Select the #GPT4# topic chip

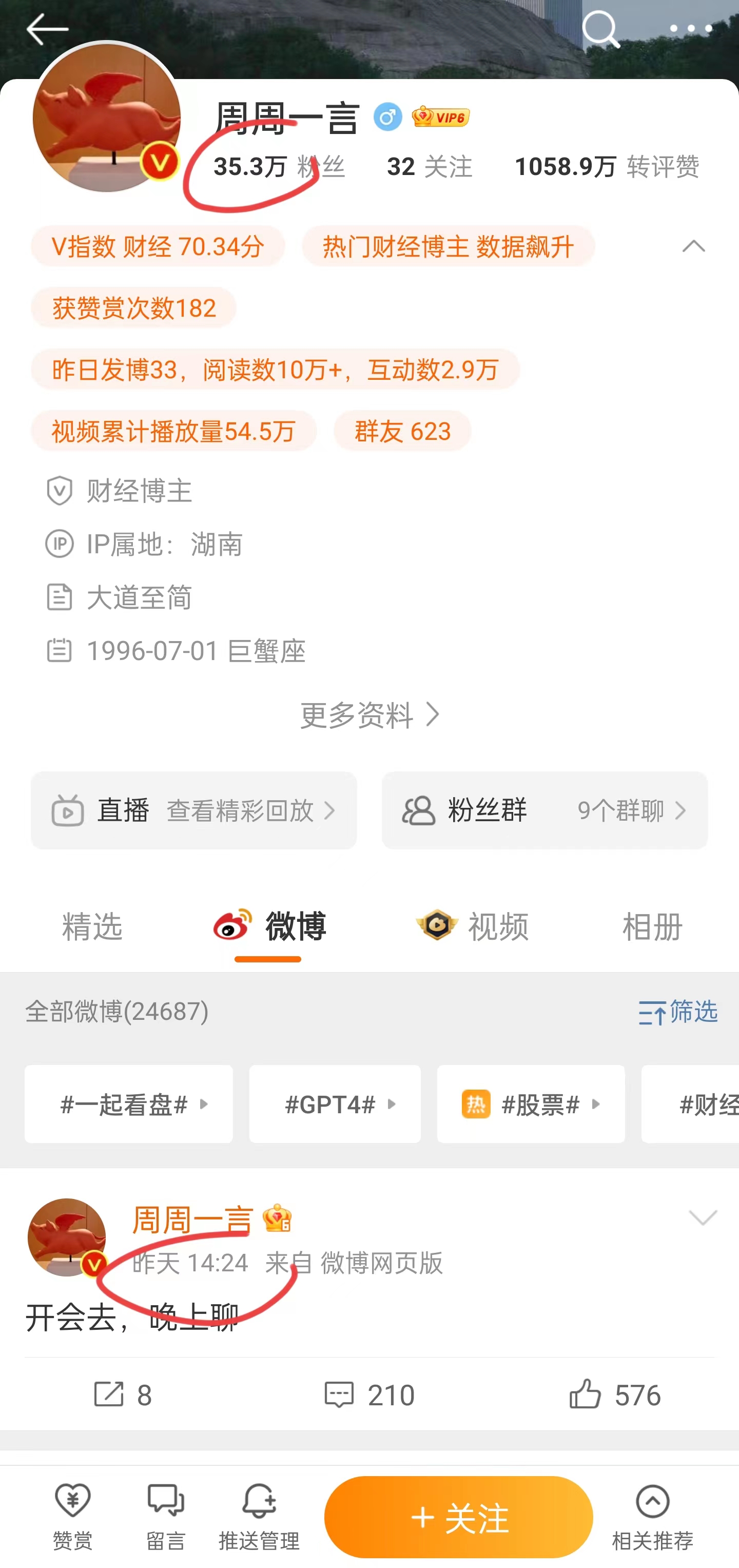click(x=334, y=1104)
